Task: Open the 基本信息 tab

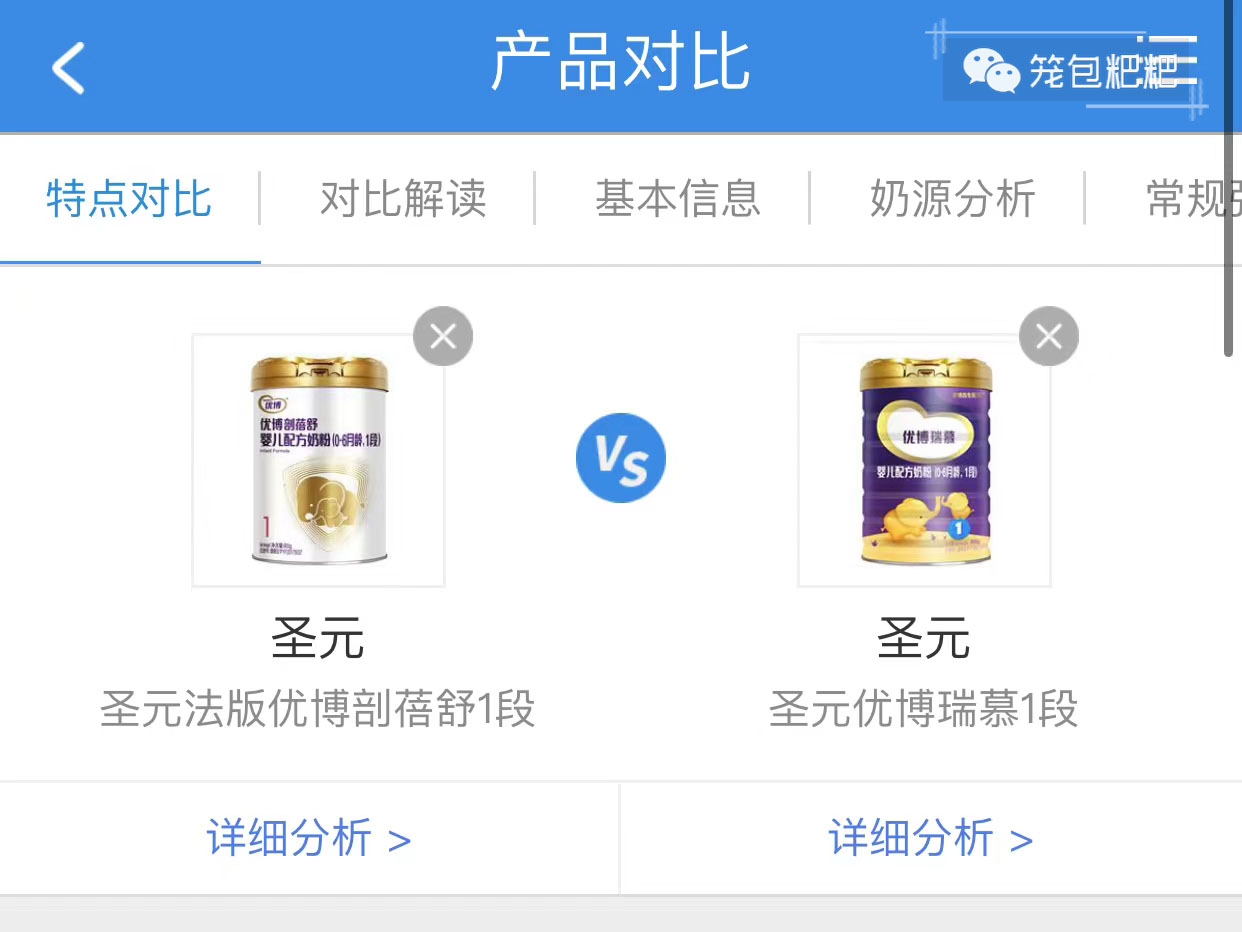Action: pos(678,198)
